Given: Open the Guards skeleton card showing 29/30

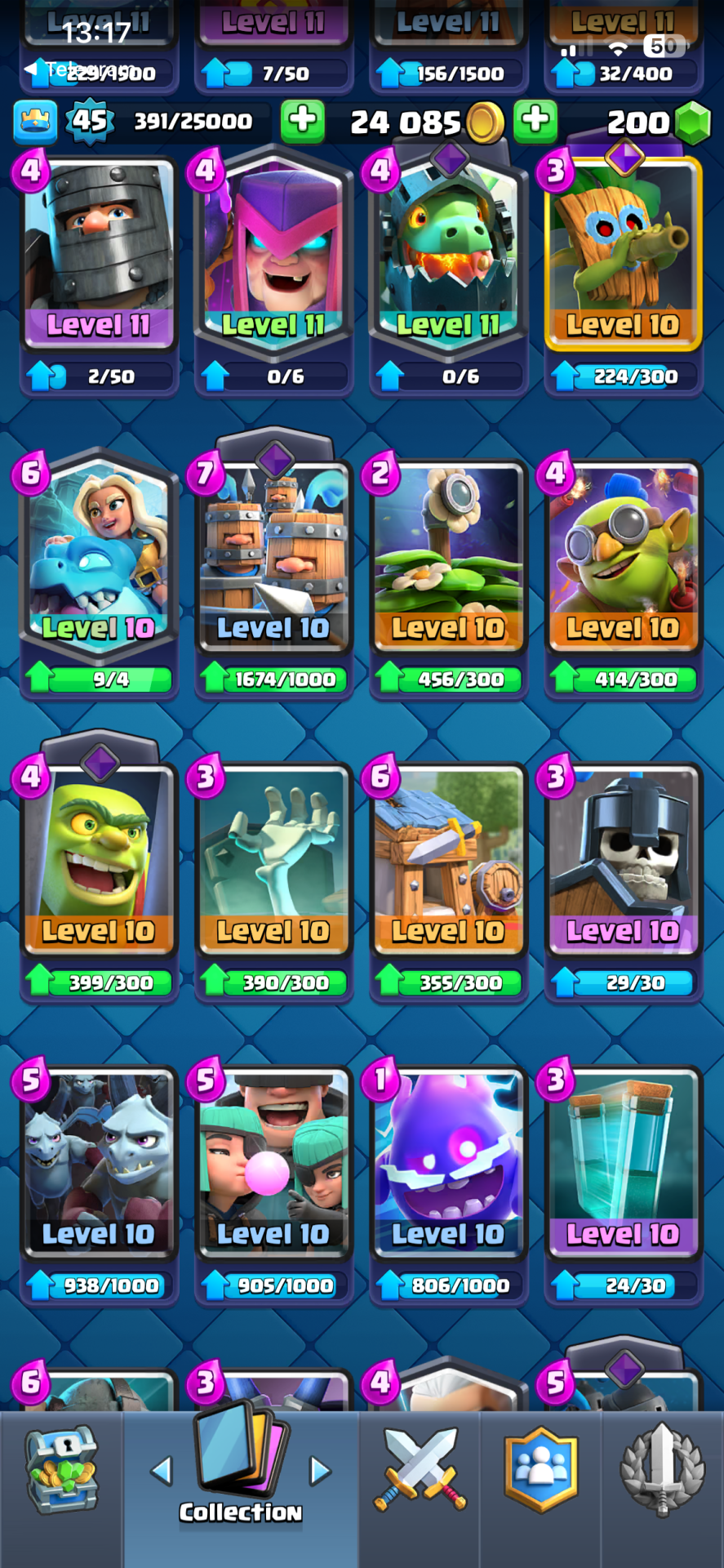Looking at the screenshot, I should pyautogui.click(x=624, y=857).
